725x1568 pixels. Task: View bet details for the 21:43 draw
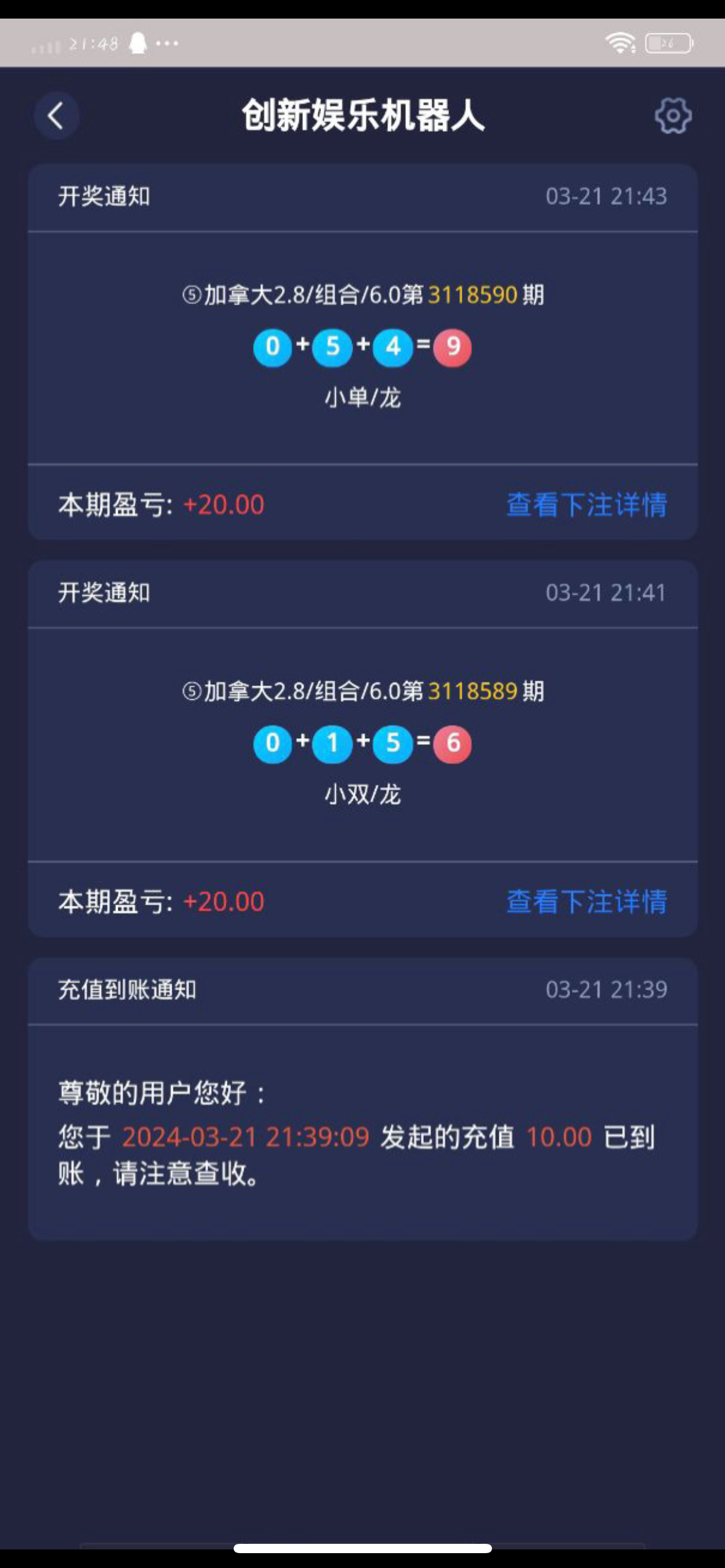coord(586,505)
